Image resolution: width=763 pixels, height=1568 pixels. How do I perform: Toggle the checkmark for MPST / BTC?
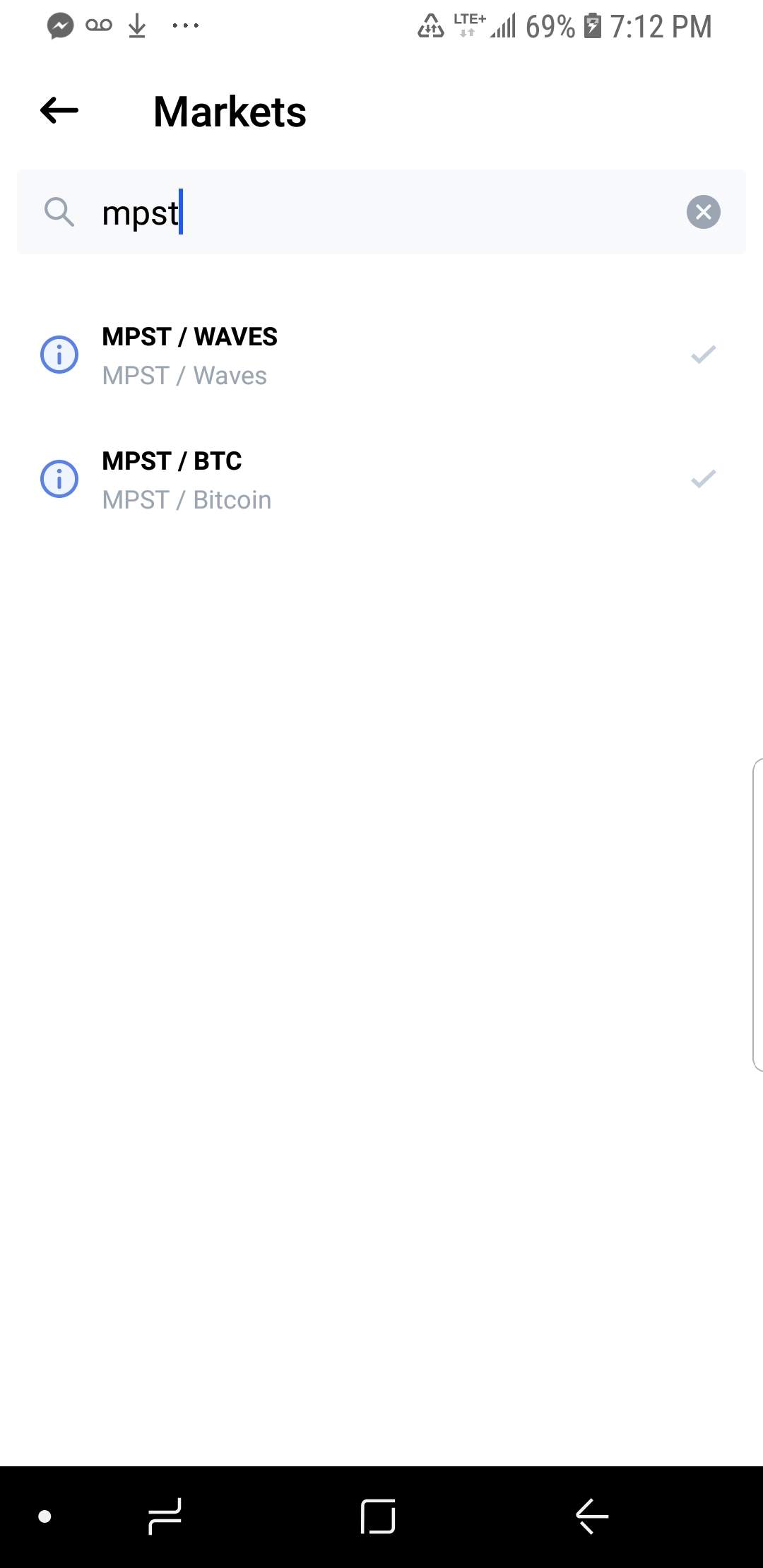[703, 479]
